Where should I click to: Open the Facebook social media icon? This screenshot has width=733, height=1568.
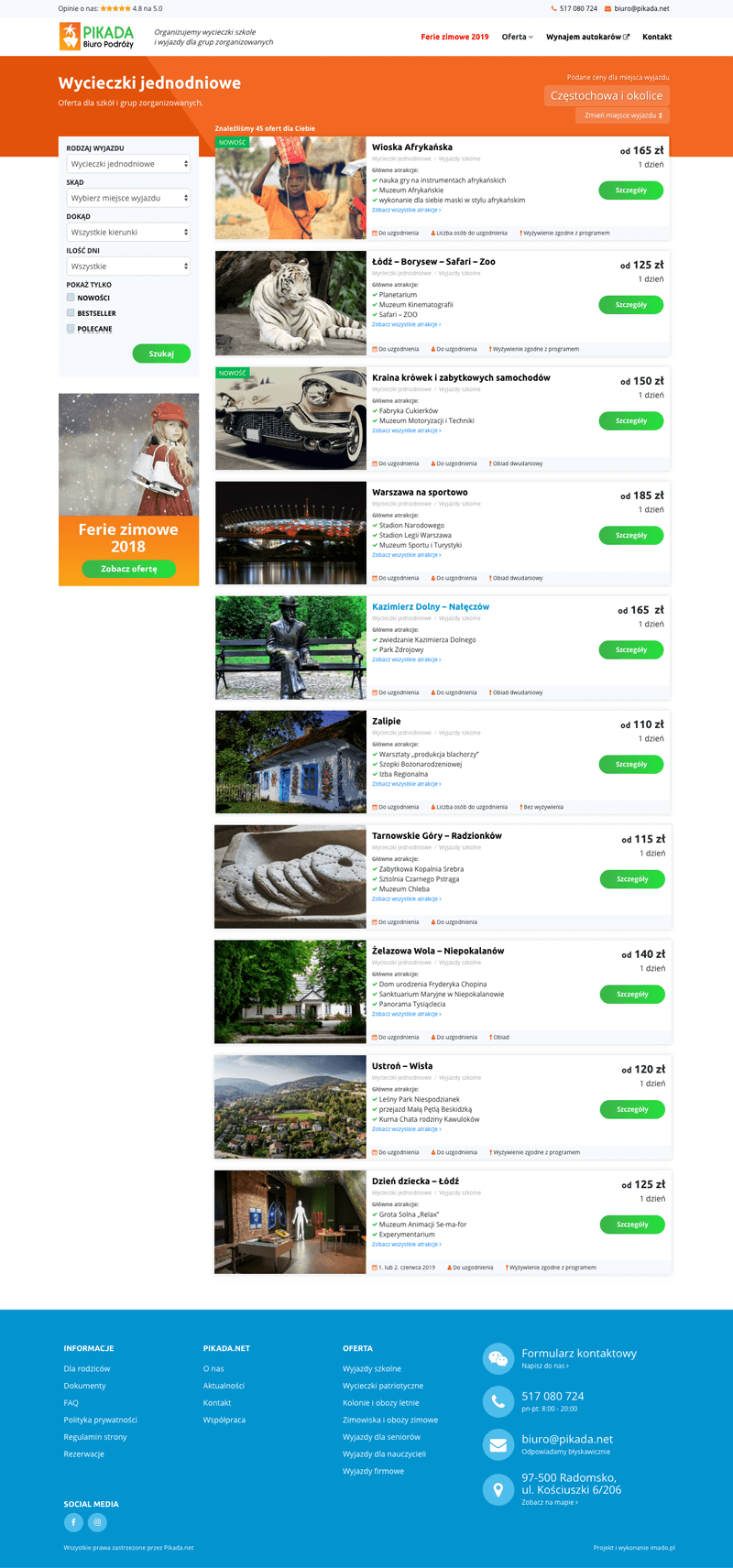coord(73,1522)
